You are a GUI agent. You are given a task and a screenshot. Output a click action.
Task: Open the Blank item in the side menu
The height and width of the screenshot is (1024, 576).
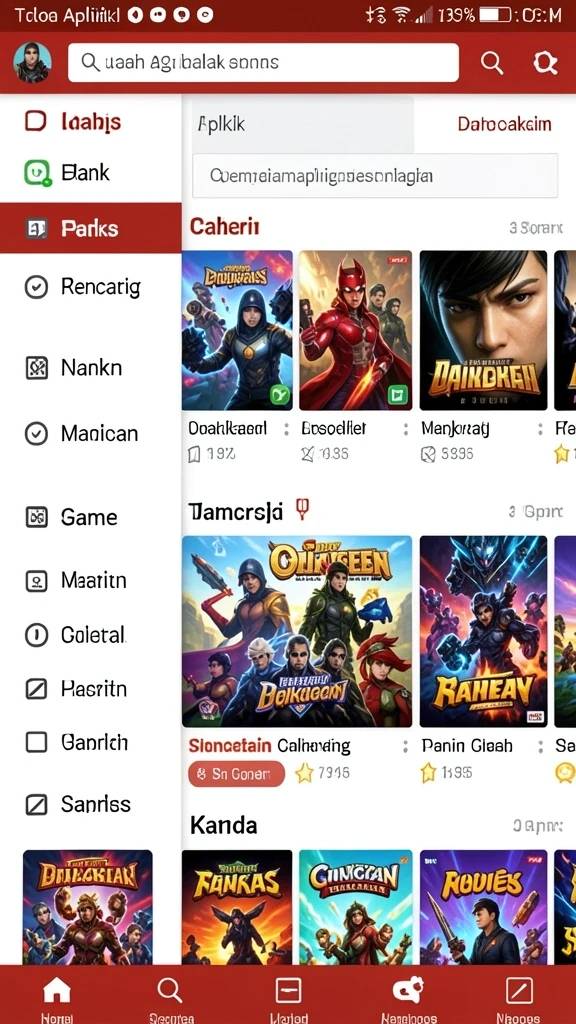(91, 172)
